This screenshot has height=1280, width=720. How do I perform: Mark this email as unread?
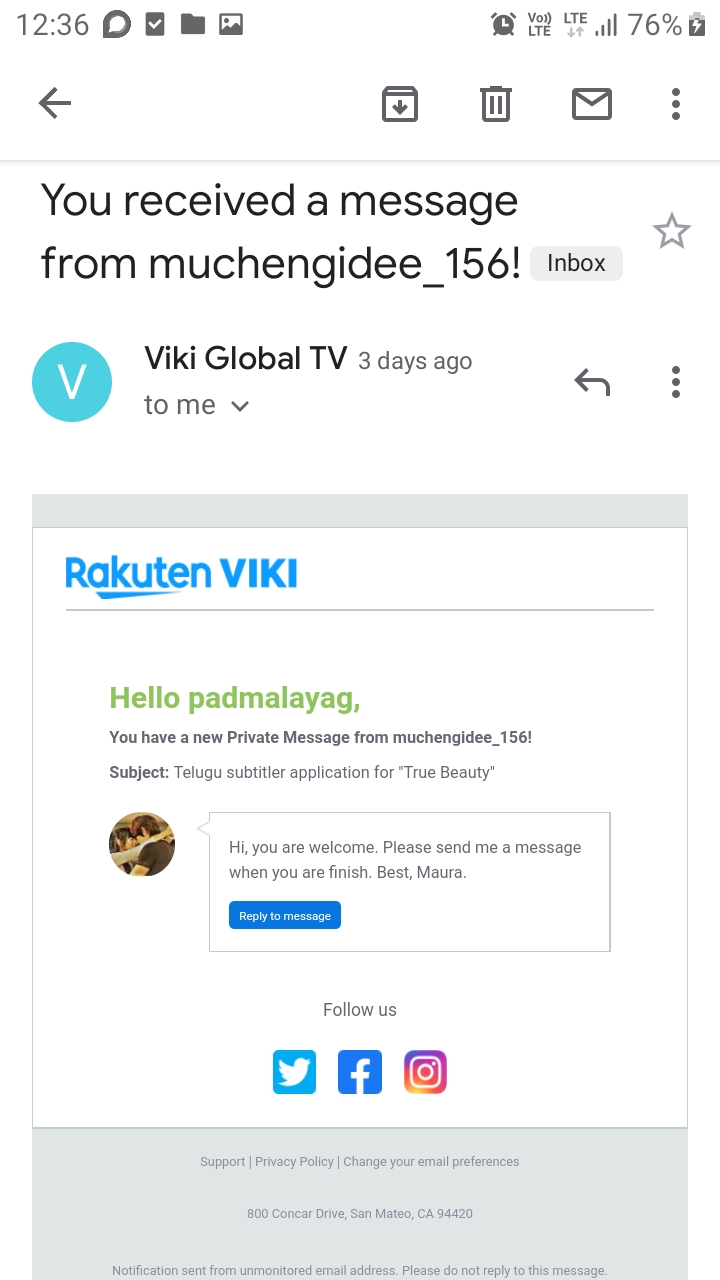(592, 103)
